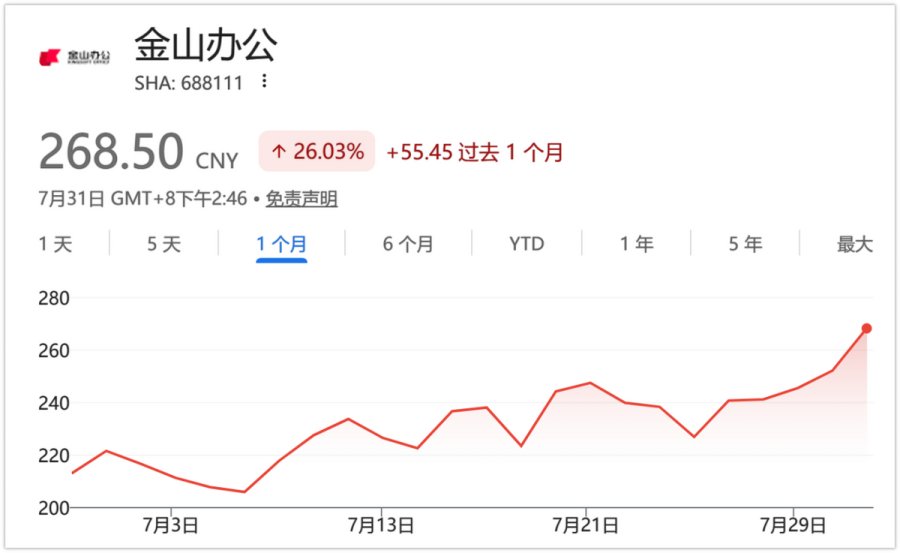Switch the chart to YTD
900x553 pixels.
coord(526,244)
